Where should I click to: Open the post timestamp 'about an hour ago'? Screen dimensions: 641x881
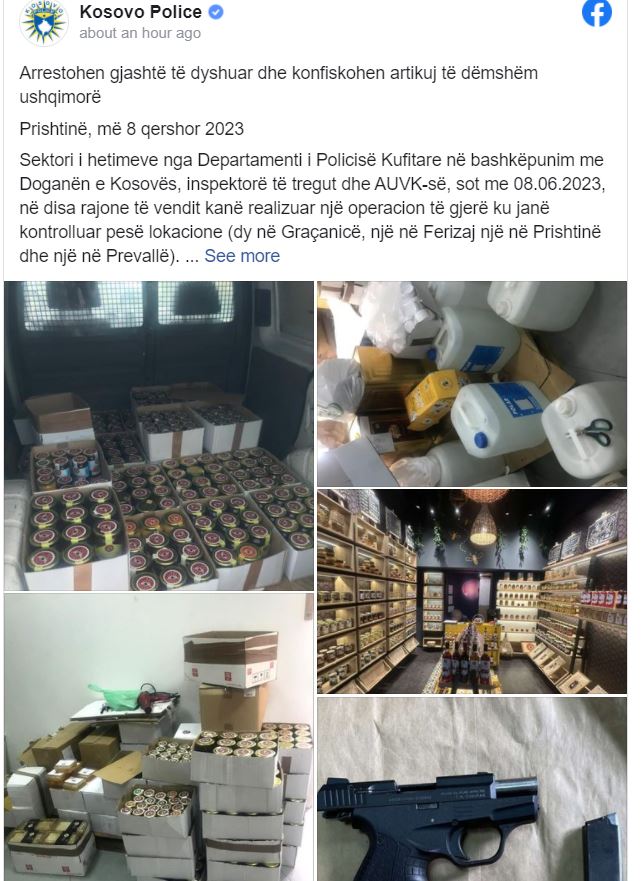[x=140, y=33]
